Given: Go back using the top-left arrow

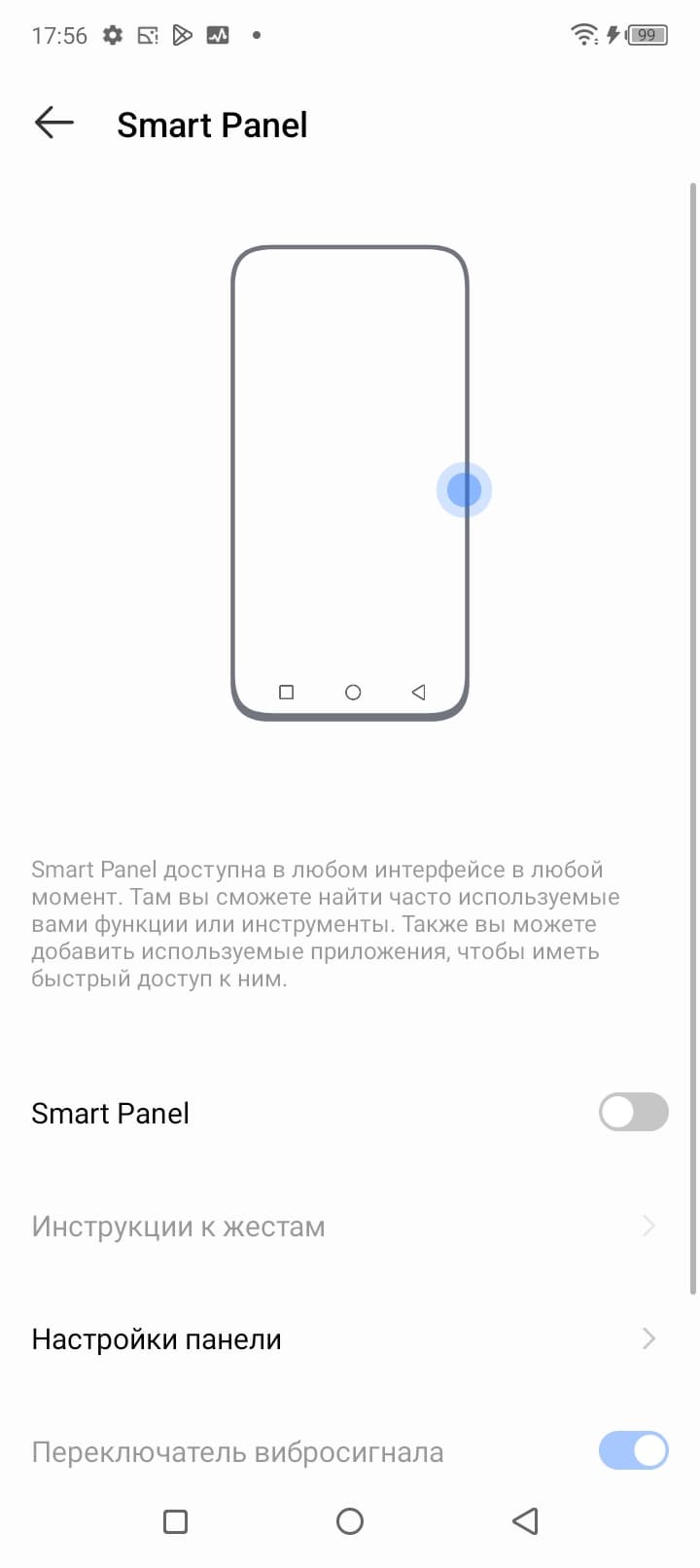Looking at the screenshot, I should coord(53,124).
